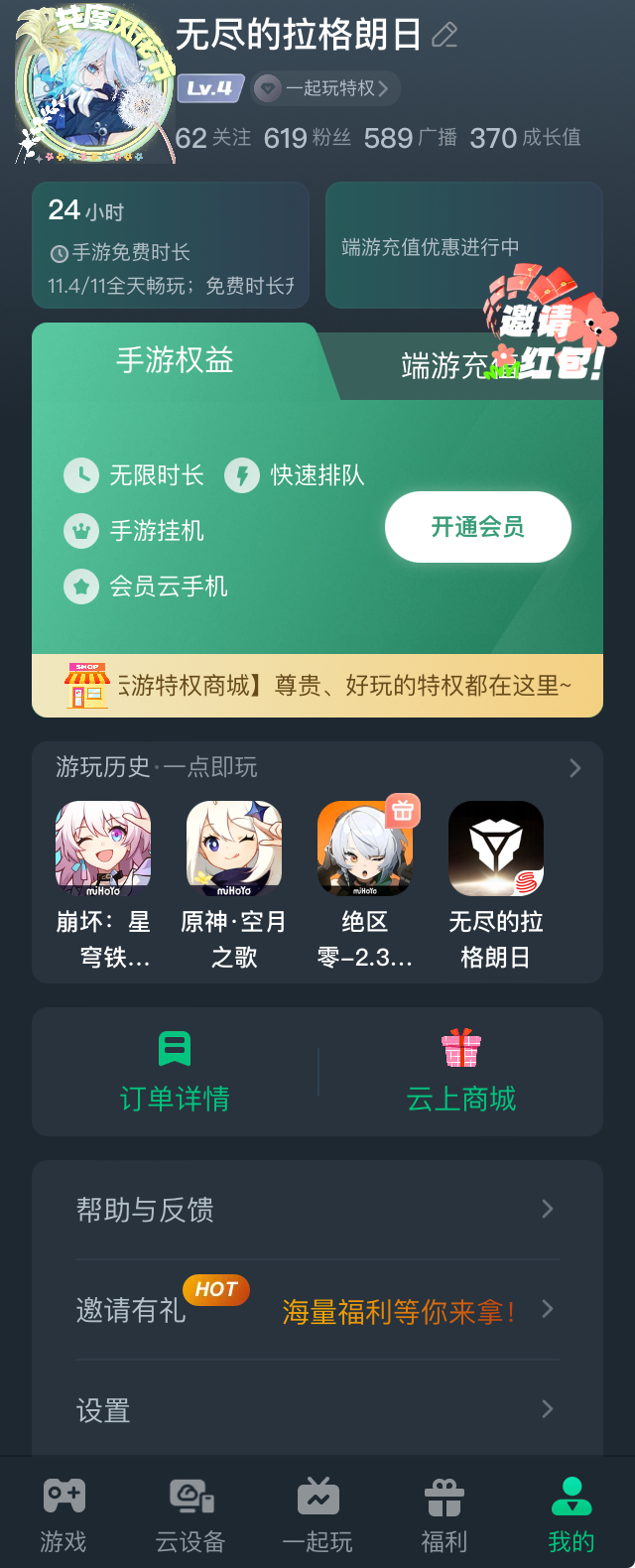Open the 特权商城 banner
This screenshot has height=1568, width=635.
point(317,686)
